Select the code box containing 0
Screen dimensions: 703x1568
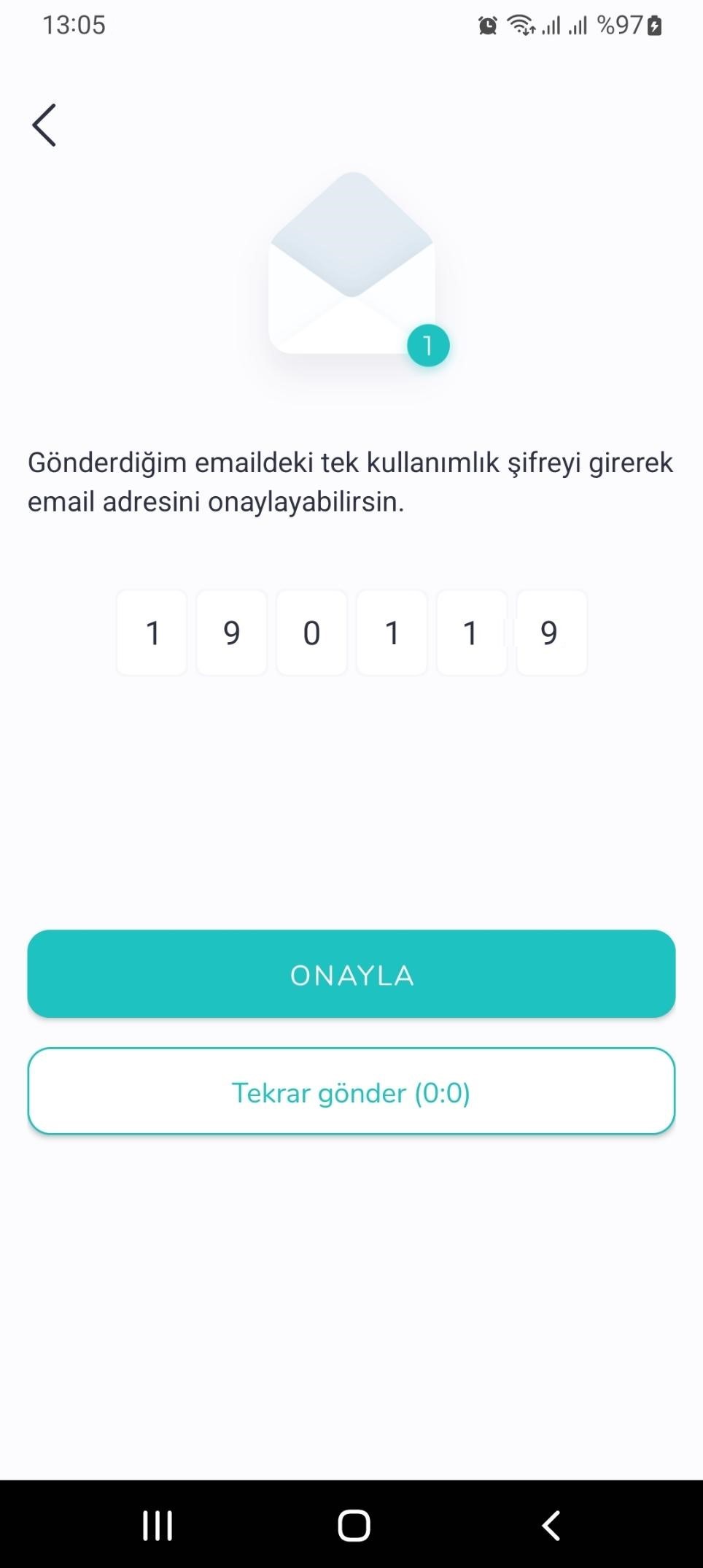pos(311,633)
